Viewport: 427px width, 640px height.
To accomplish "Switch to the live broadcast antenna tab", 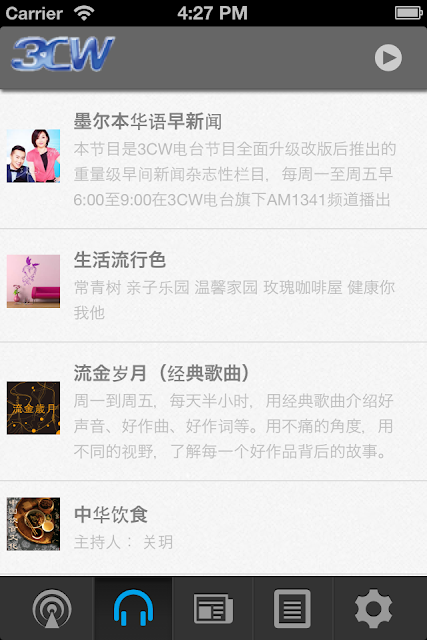I will click(x=52, y=609).
